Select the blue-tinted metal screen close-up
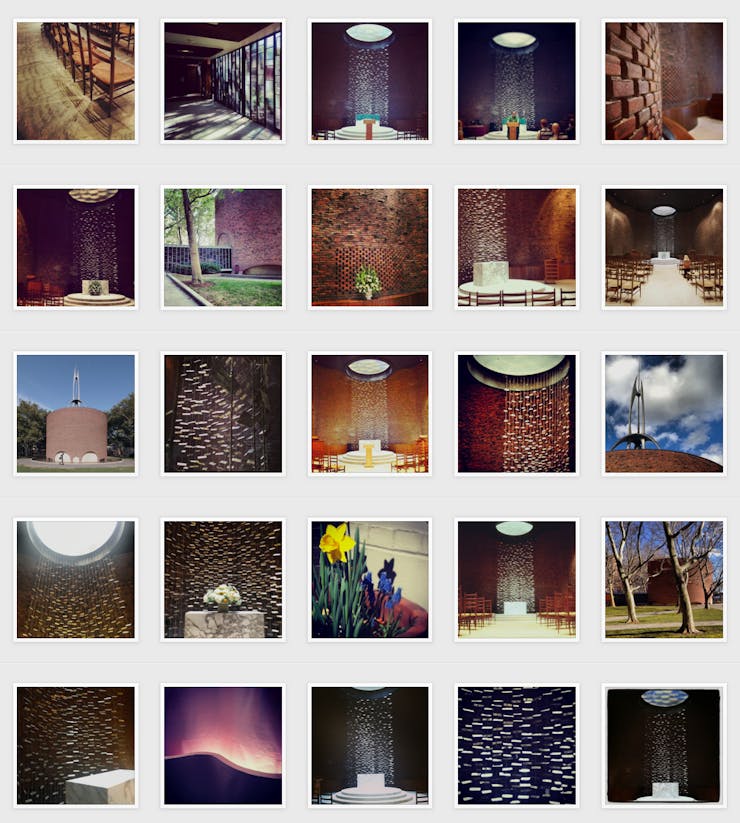740x823 pixels. tap(516, 745)
